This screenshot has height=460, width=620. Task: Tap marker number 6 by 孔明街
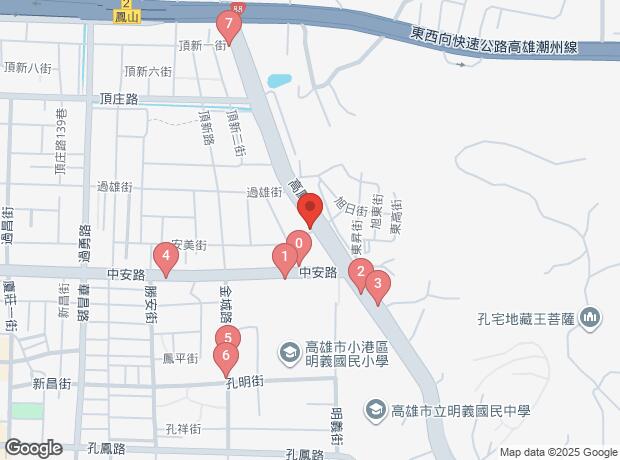coord(227,356)
